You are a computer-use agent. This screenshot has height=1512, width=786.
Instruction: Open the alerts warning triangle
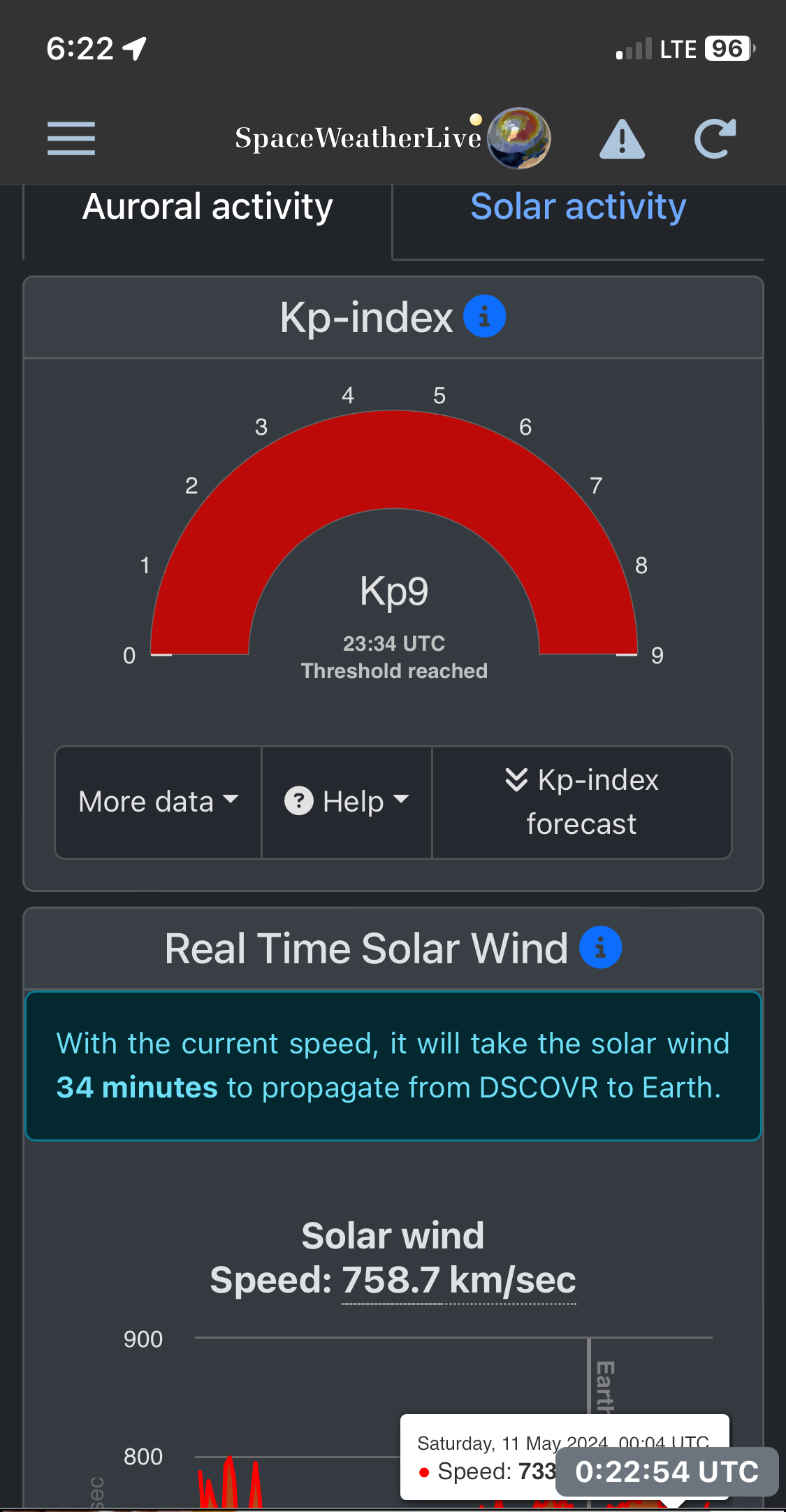pos(622,138)
